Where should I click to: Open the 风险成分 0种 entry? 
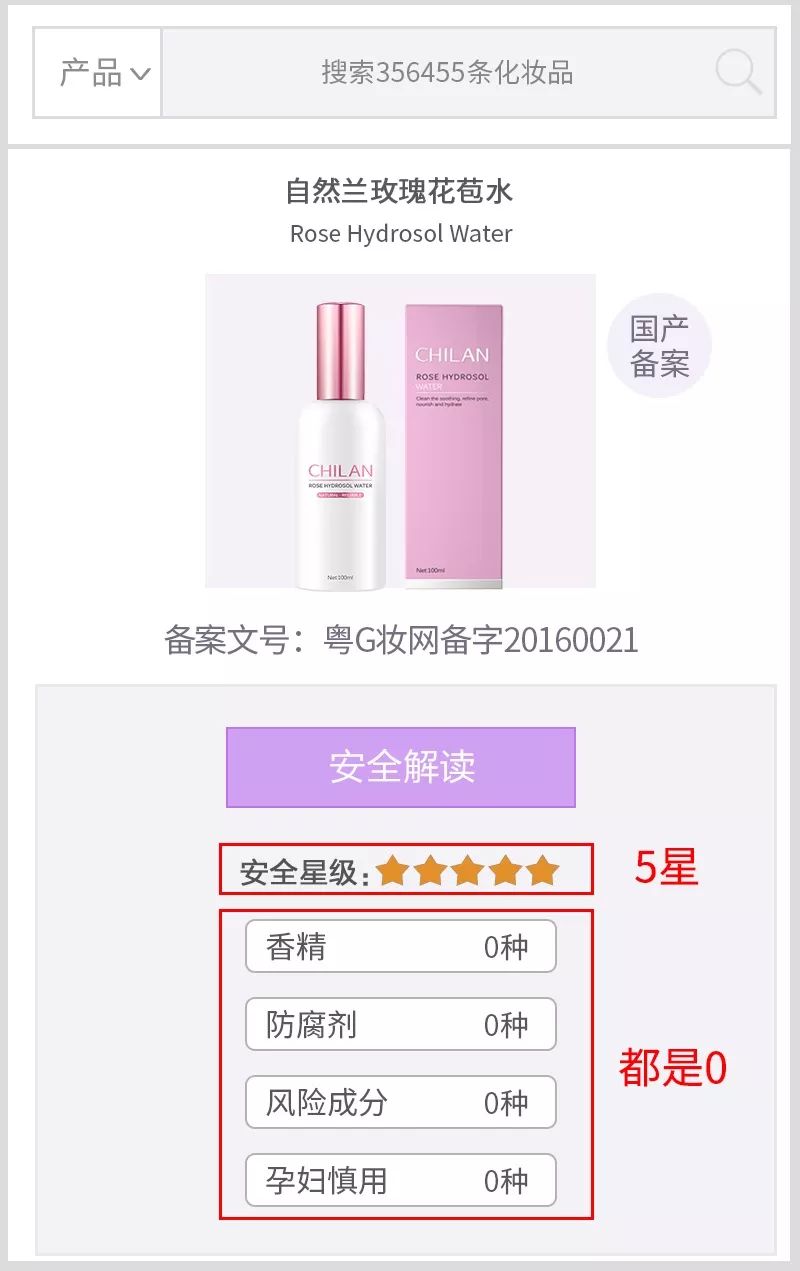click(401, 1102)
